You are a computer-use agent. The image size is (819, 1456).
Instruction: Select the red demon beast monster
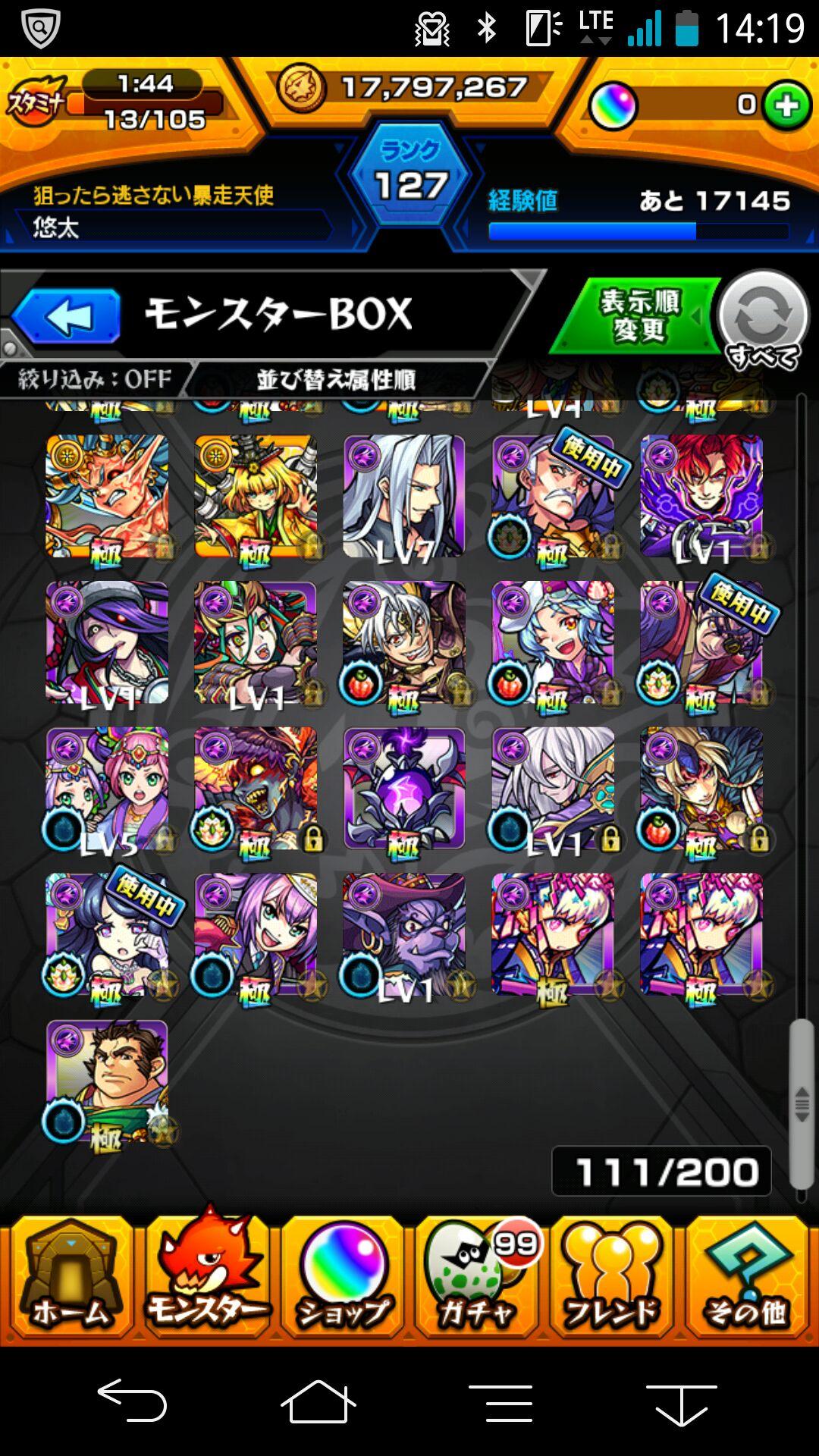[x=256, y=789]
